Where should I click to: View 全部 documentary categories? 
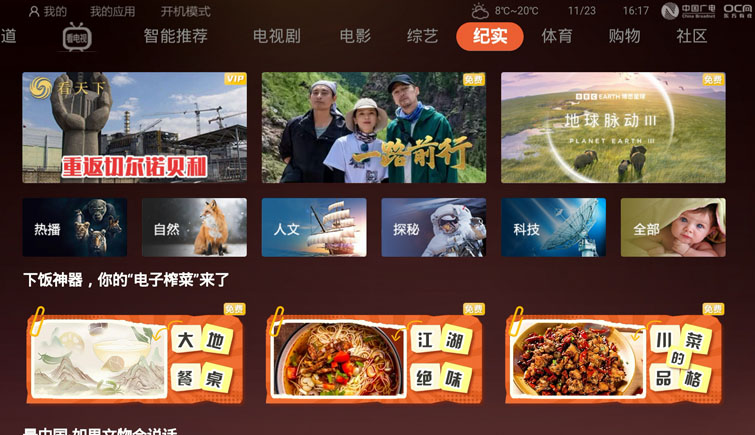673,228
